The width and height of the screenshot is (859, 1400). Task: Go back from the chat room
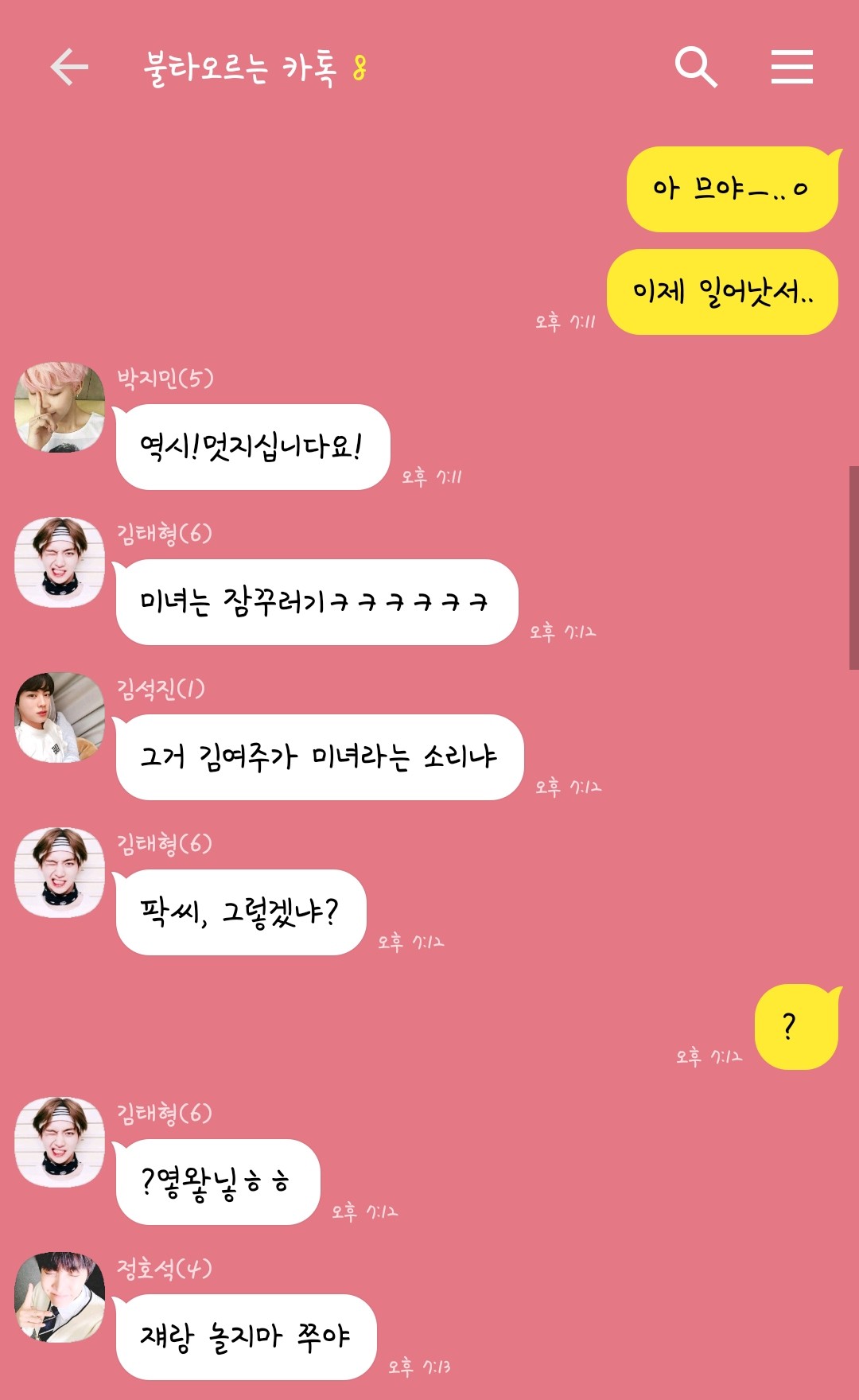[x=69, y=67]
